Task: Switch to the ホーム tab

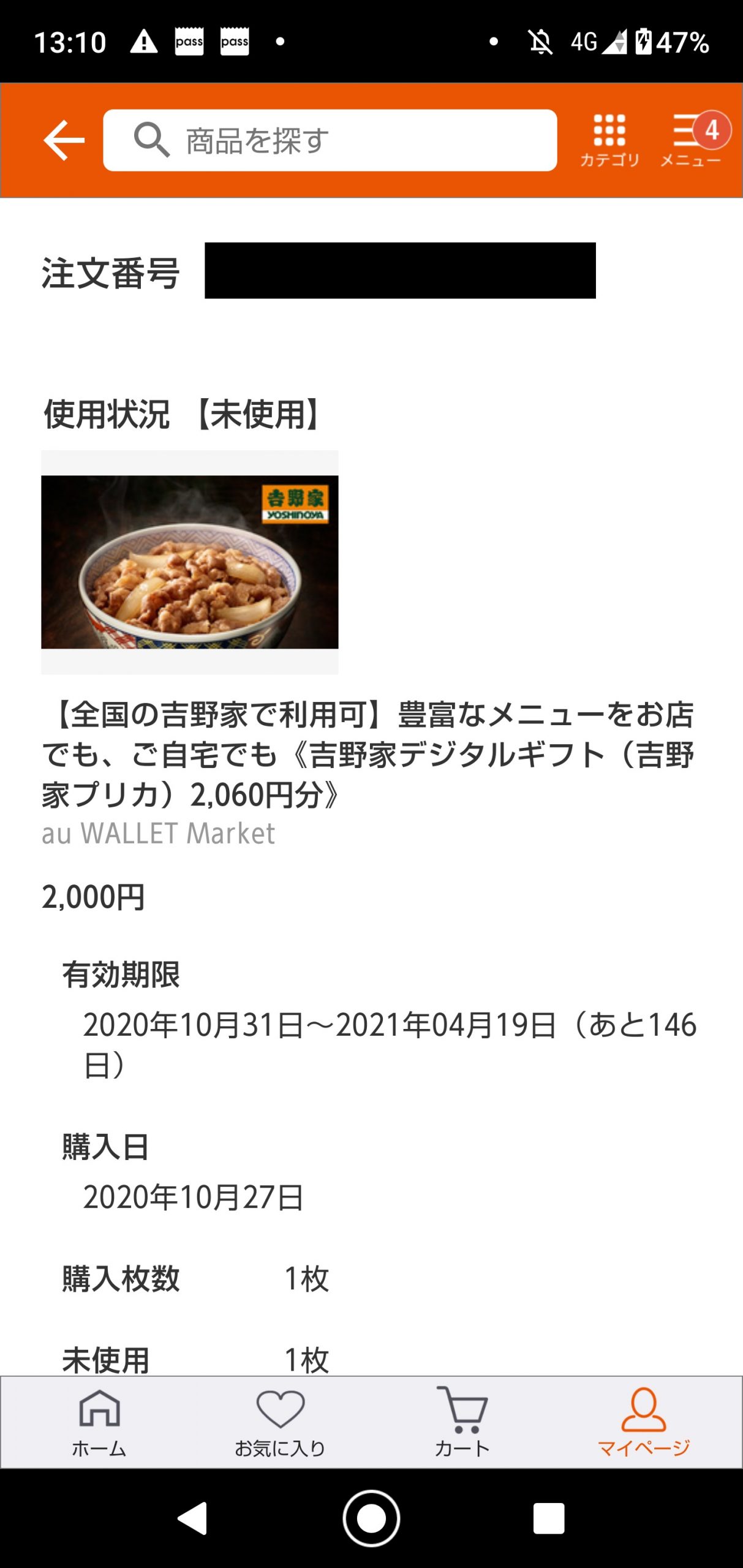Action: click(x=99, y=1422)
